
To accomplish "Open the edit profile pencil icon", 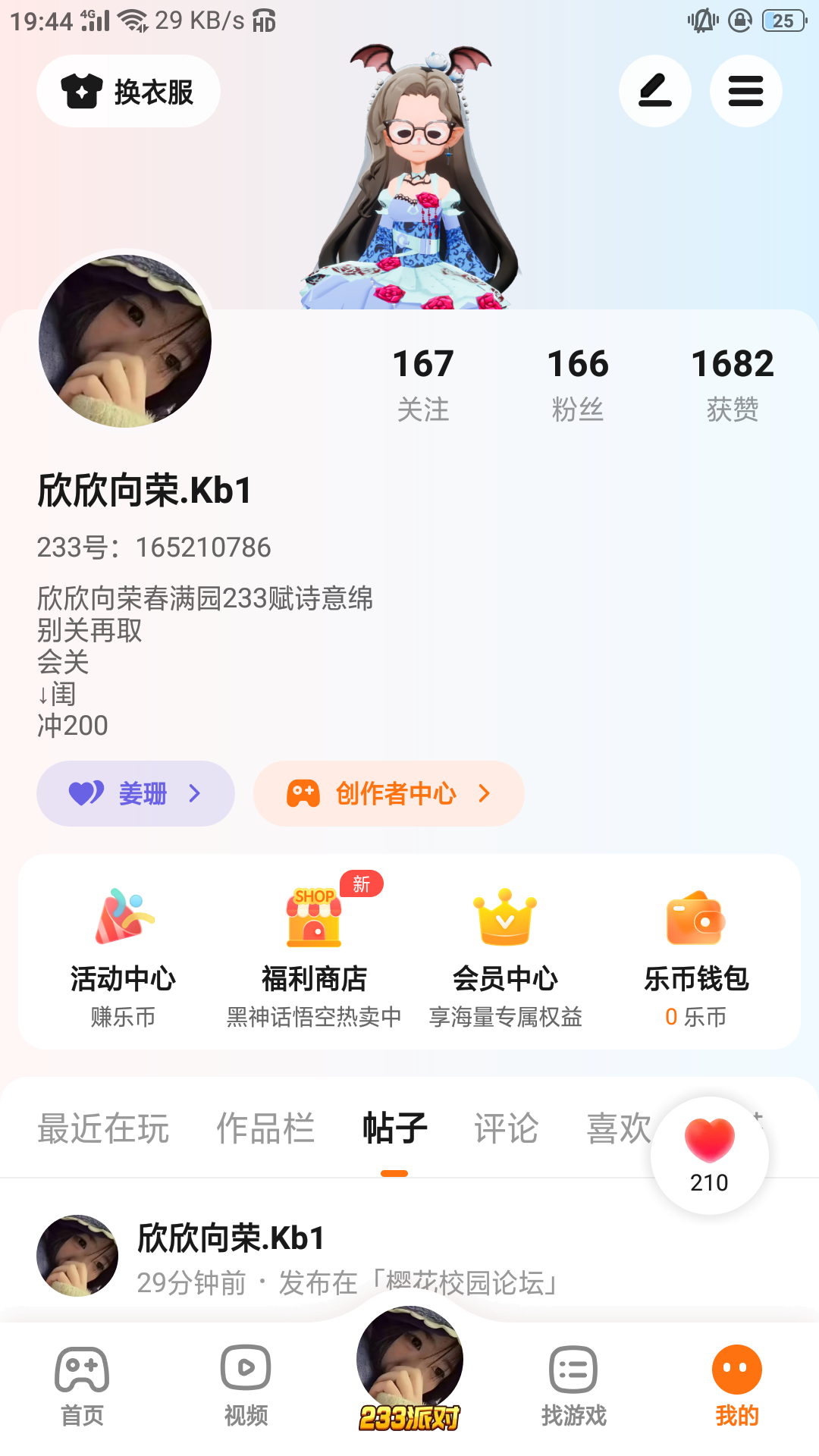I will [x=654, y=91].
